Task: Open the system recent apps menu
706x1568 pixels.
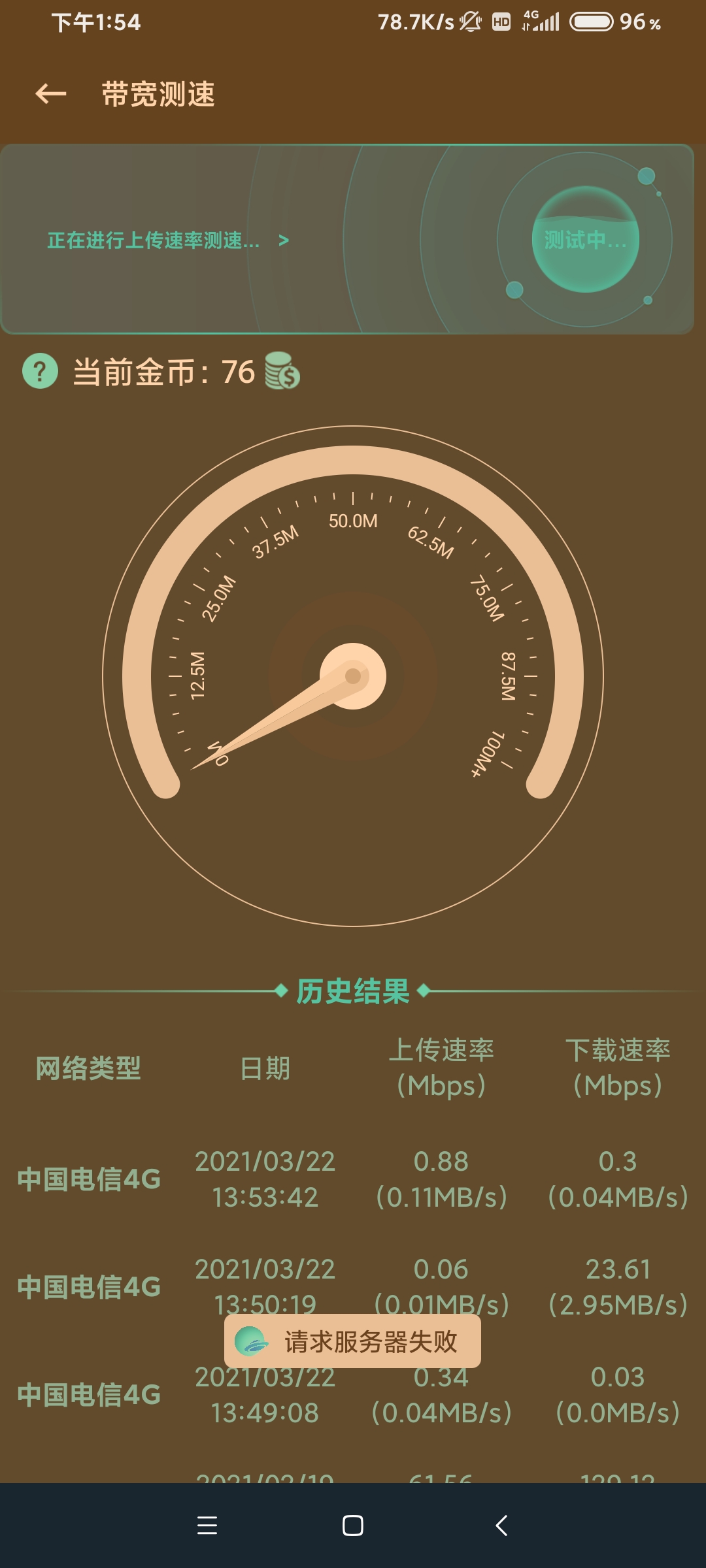Action: (x=207, y=1525)
